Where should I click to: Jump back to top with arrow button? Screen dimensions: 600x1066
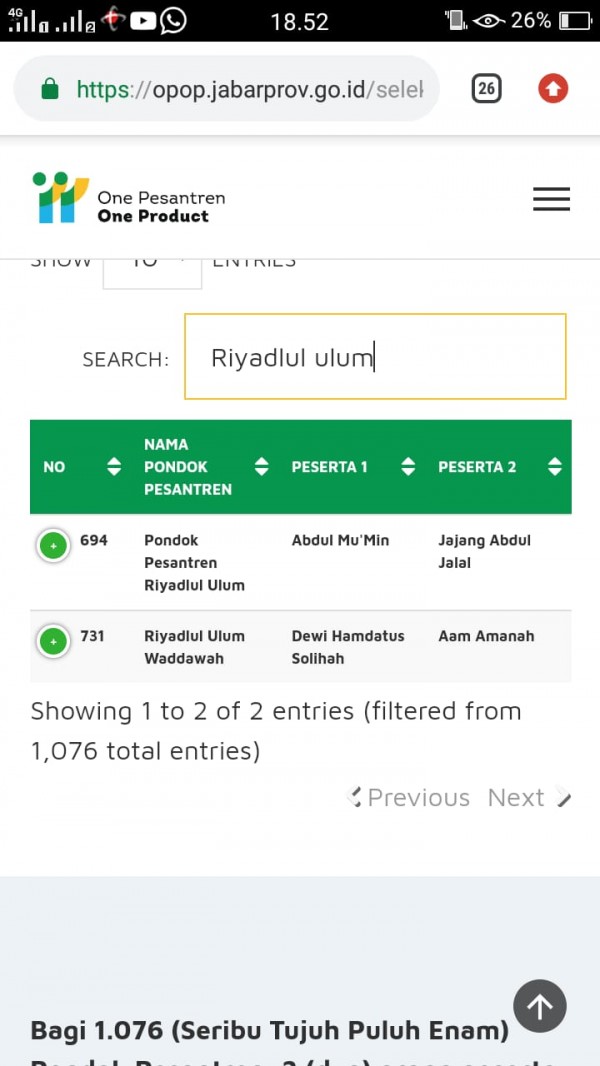click(540, 1006)
